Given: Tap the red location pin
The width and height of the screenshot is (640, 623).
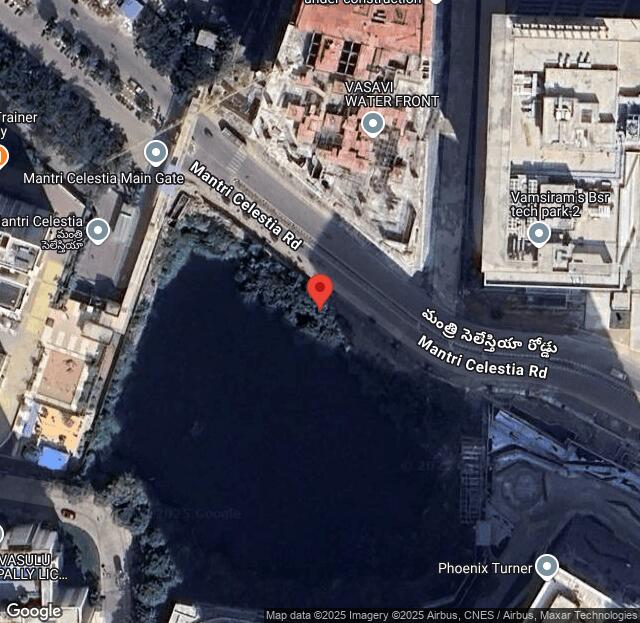Looking at the screenshot, I should click(x=320, y=290).
